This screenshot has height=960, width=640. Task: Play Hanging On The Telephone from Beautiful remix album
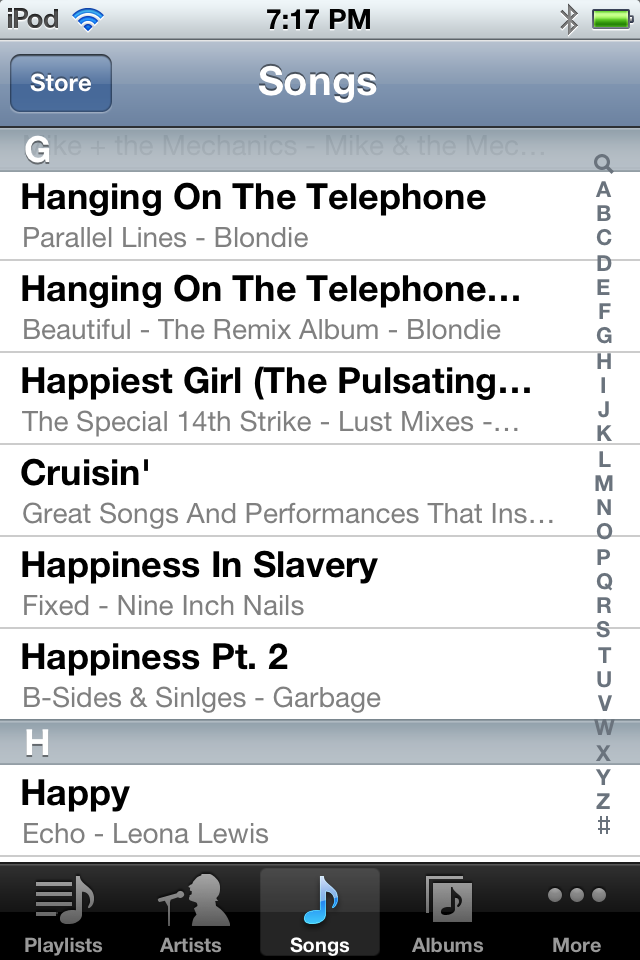(290, 307)
